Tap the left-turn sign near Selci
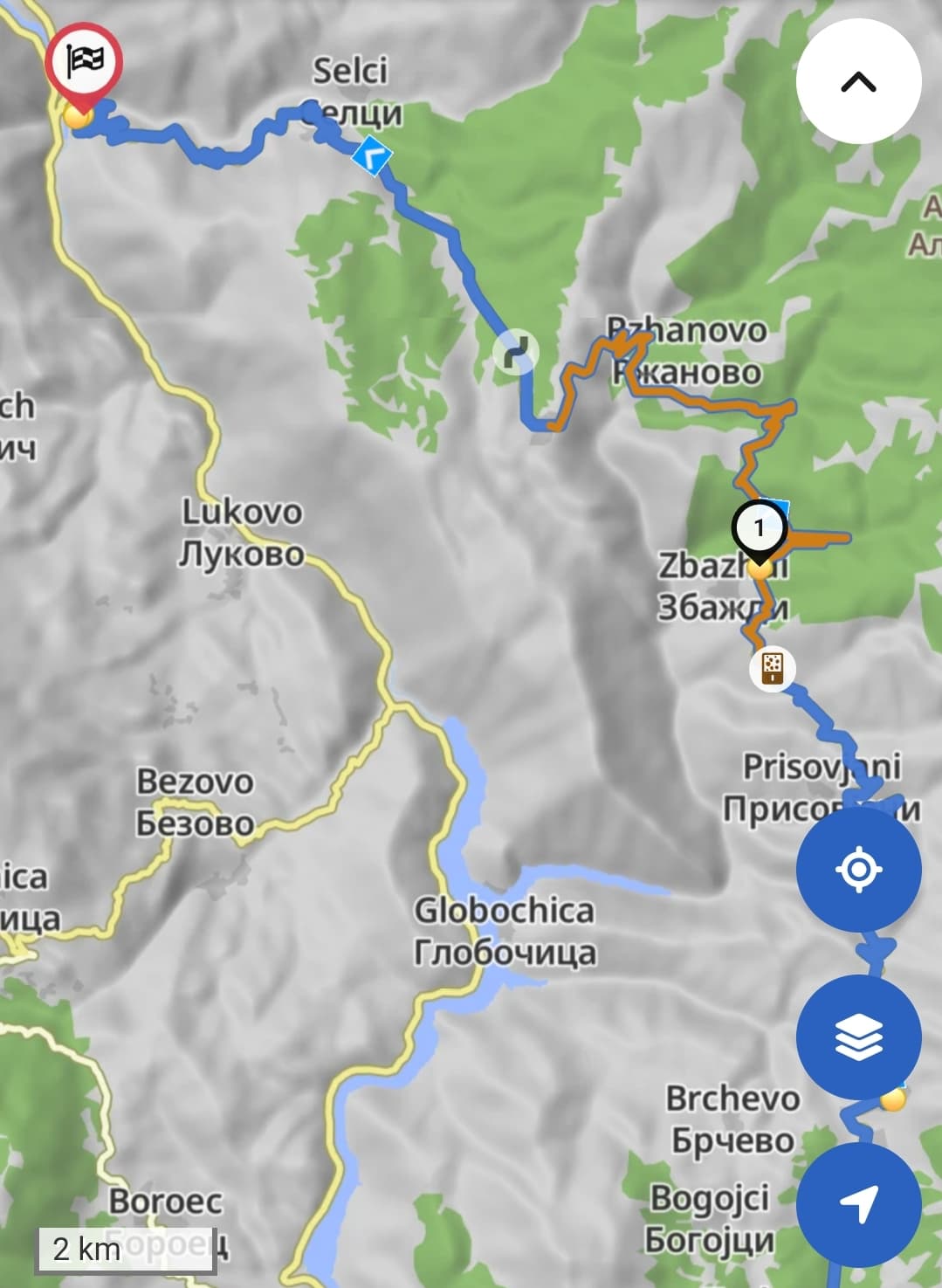942x1288 pixels. (x=372, y=156)
